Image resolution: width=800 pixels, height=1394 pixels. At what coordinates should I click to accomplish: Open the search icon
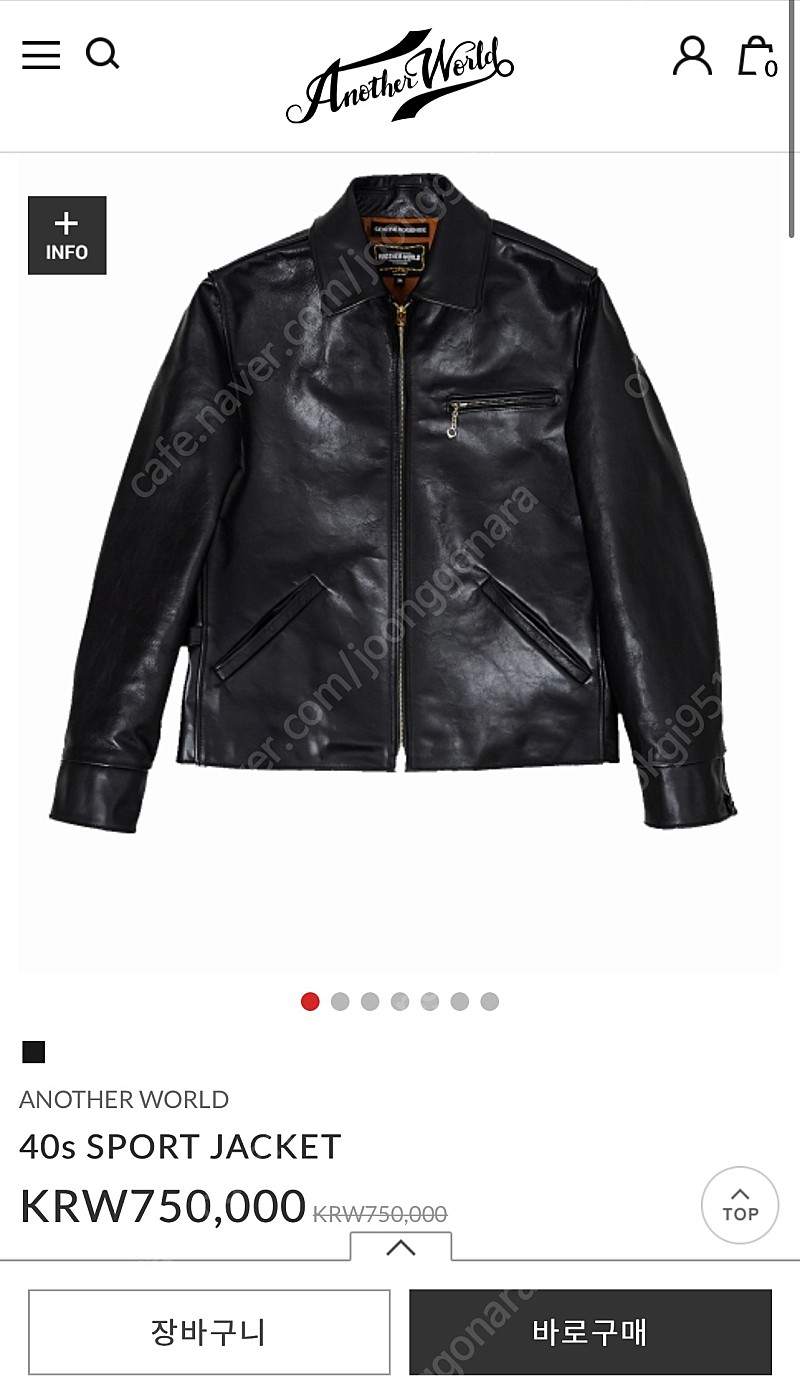click(102, 54)
